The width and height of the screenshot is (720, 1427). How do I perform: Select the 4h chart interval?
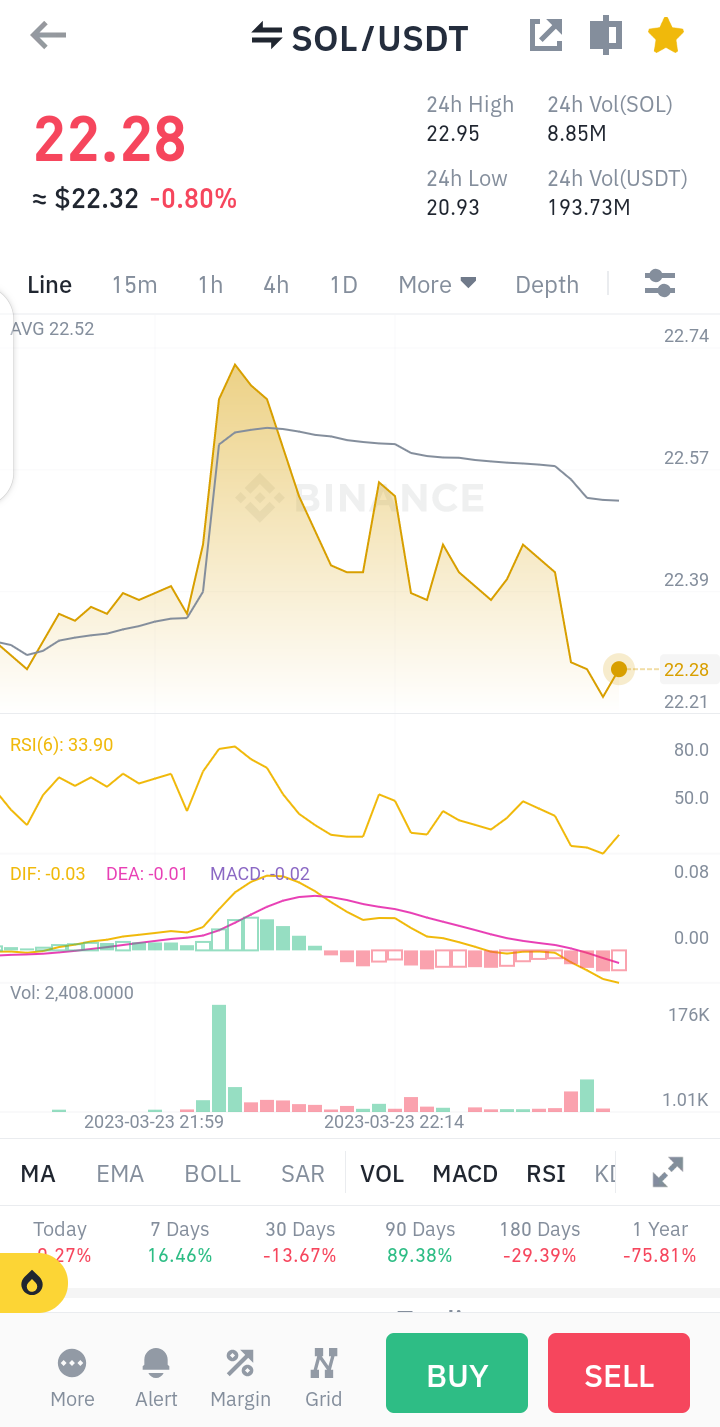(x=276, y=285)
